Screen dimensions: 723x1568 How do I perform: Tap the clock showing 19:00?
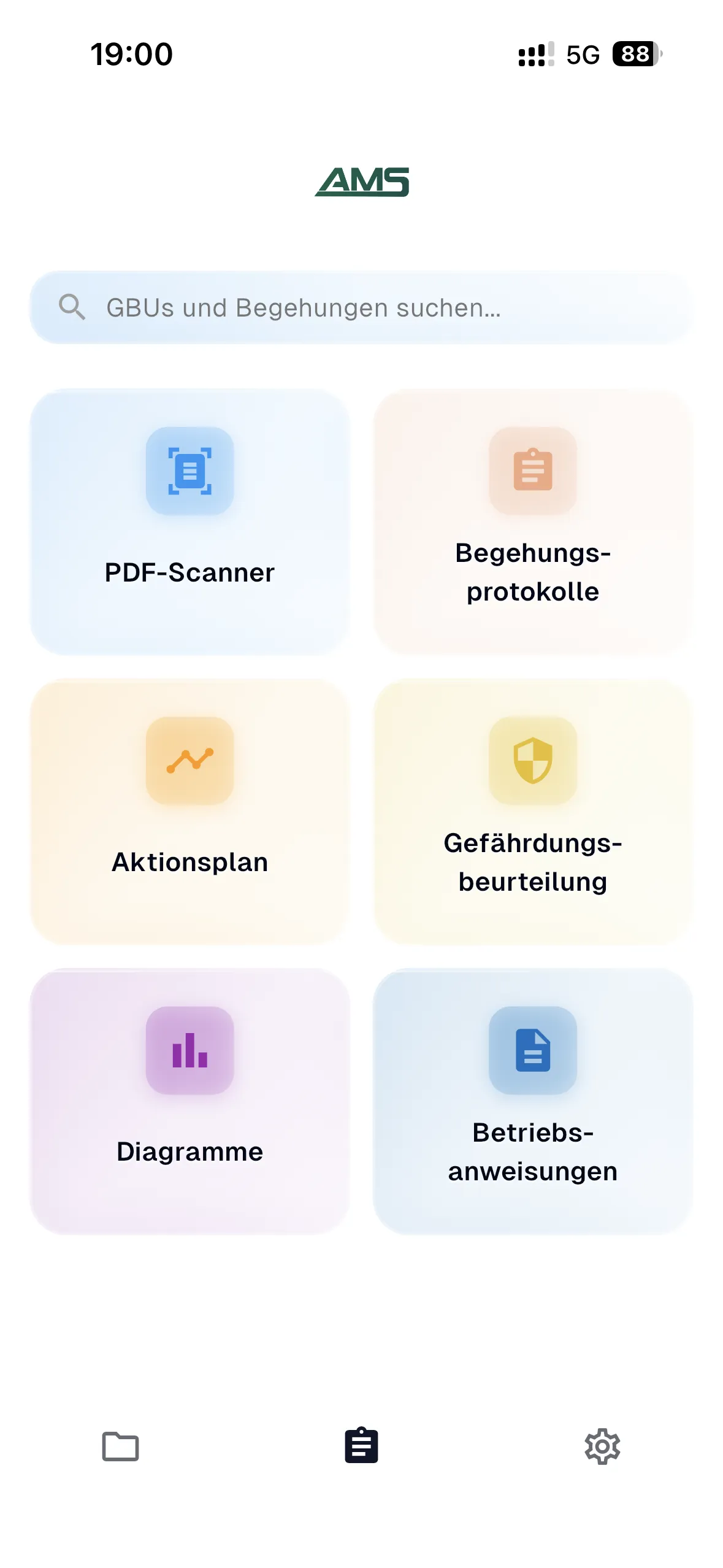pyautogui.click(x=132, y=55)
